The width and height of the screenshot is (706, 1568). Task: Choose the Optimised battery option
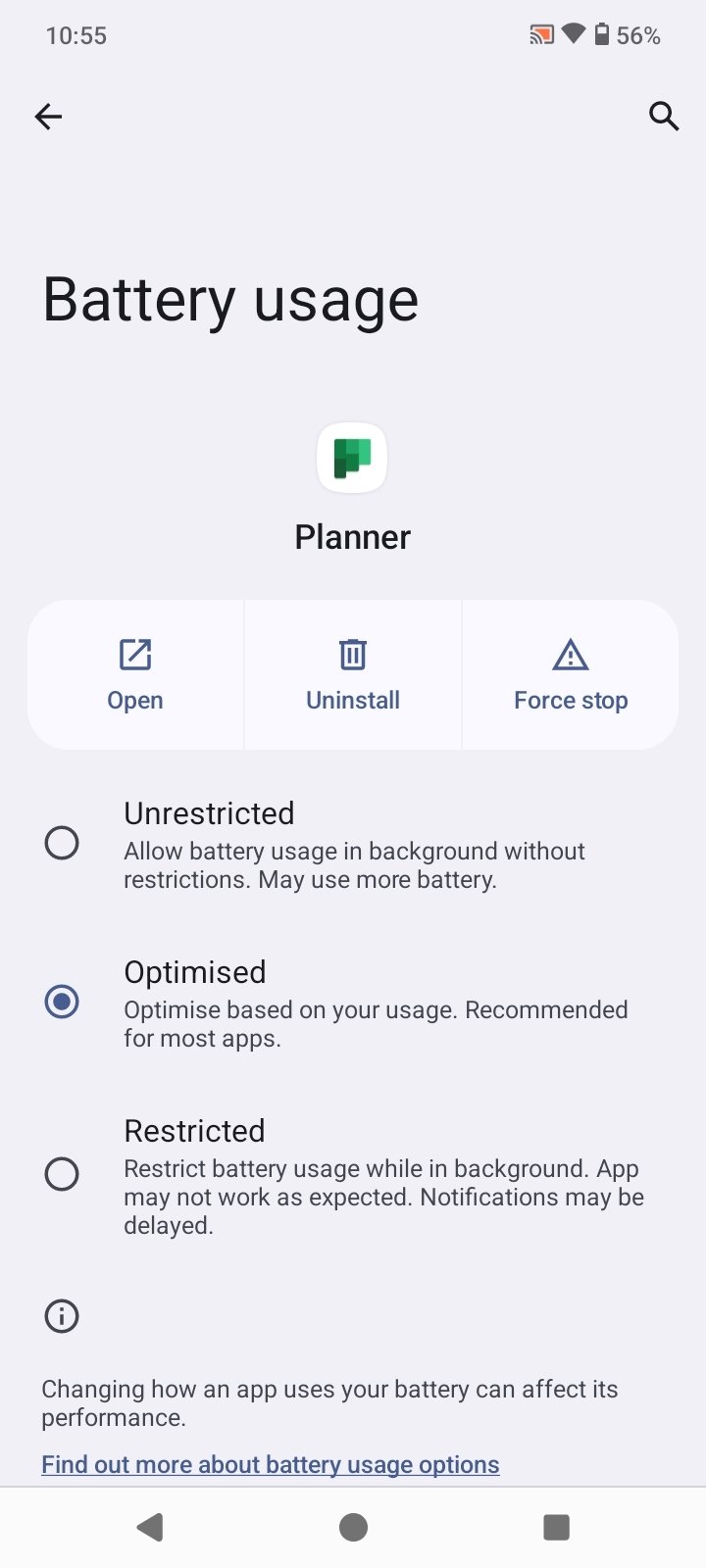(x=62, y=1002)
